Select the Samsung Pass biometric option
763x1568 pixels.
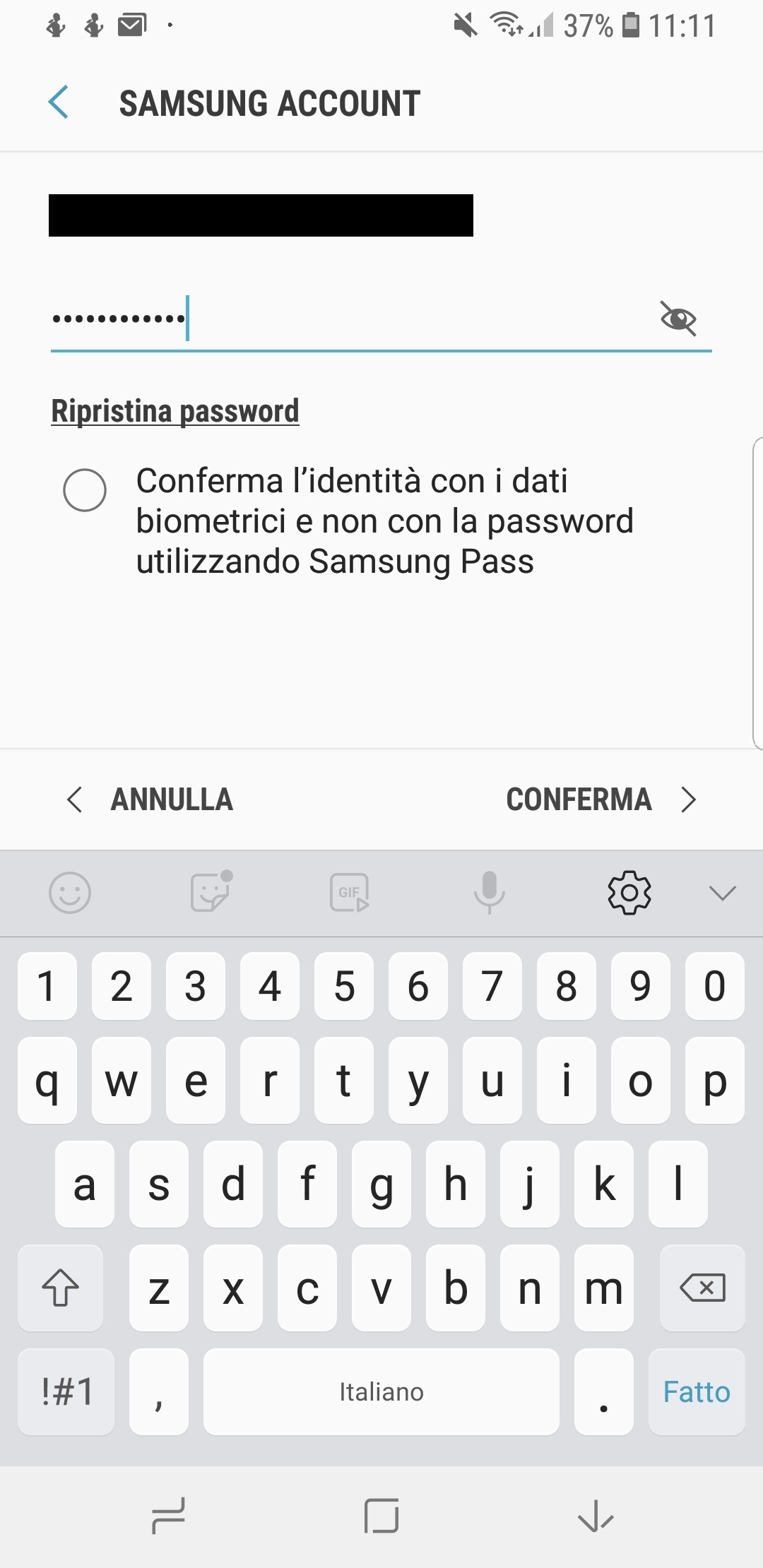coord(85,490)
